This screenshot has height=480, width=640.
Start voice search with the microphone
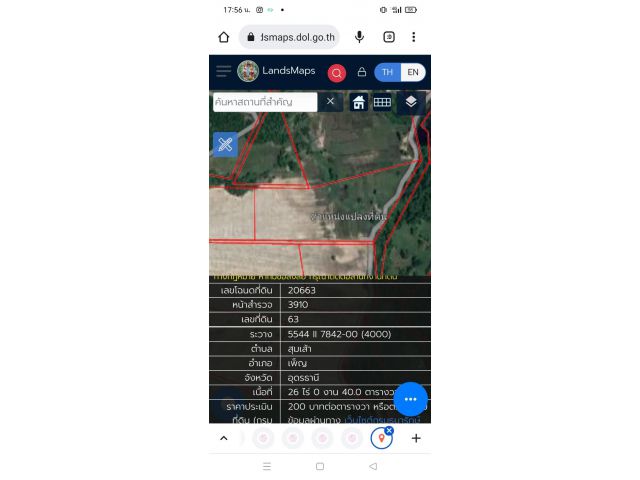(x=359, y=37)
